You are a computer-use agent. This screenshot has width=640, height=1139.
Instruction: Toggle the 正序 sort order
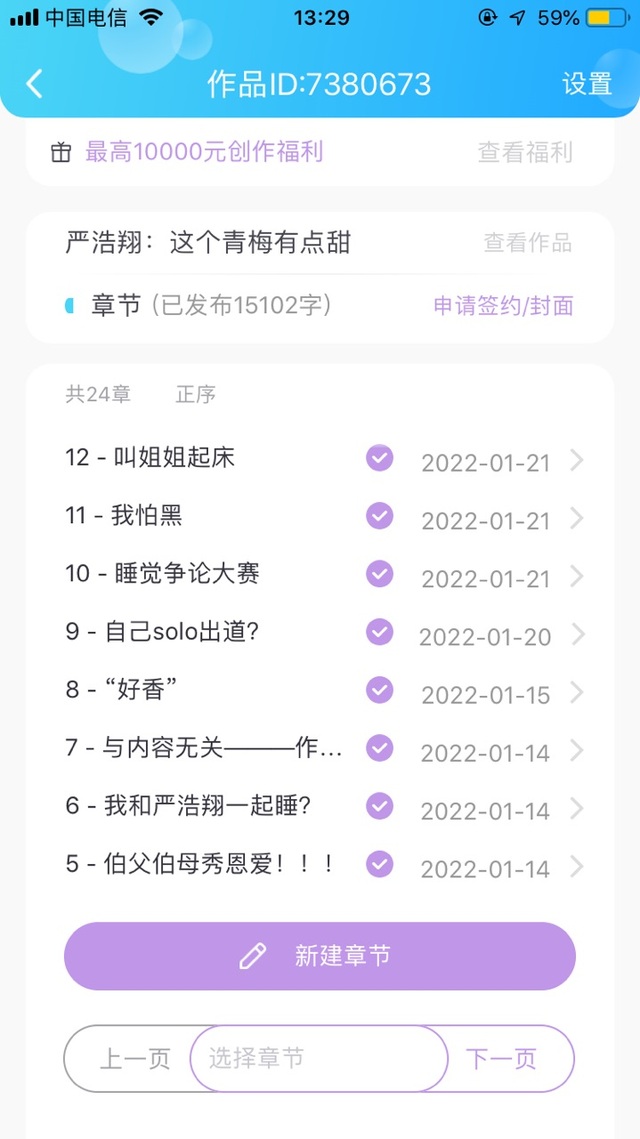pyautogui.click(x=195, y=394)
